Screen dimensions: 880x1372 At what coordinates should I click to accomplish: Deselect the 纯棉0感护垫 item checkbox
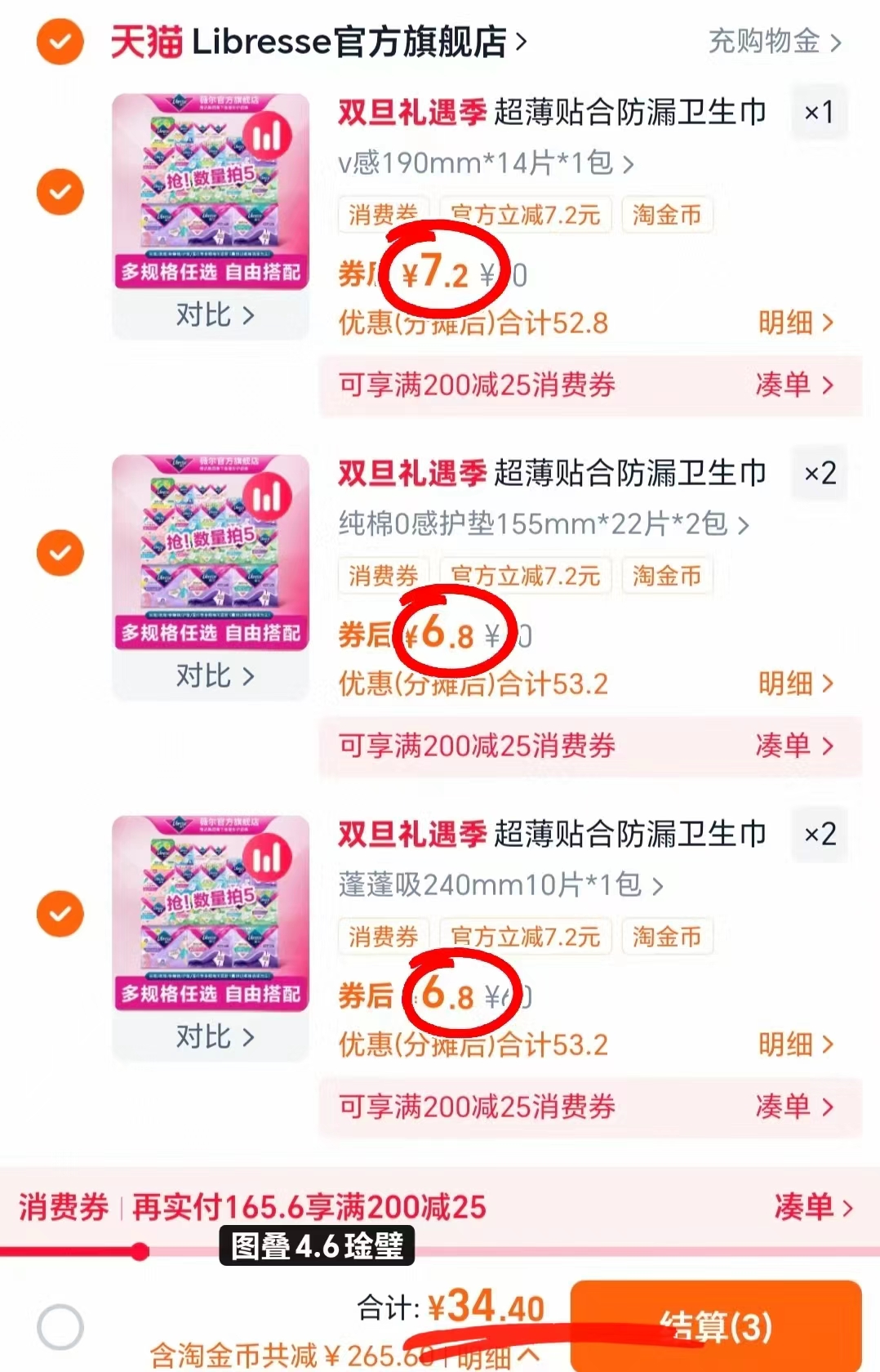pos(60,552)
